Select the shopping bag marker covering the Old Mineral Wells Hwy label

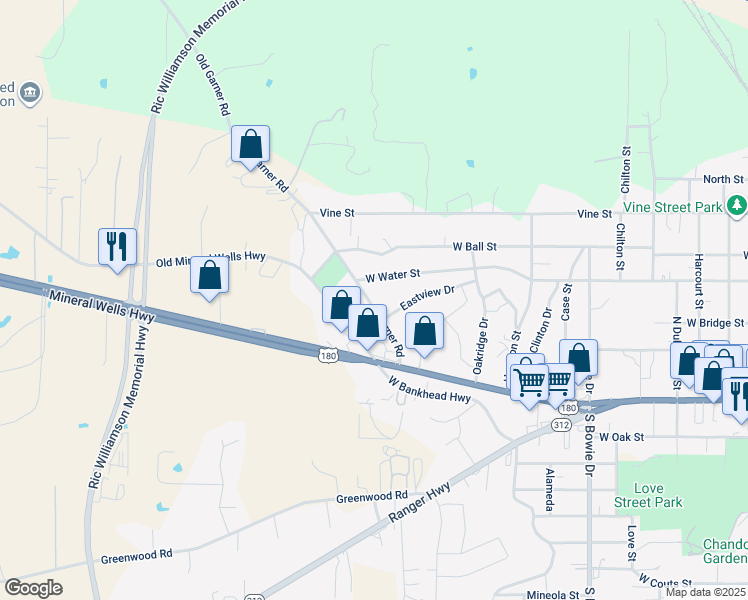tap(209, 279)
